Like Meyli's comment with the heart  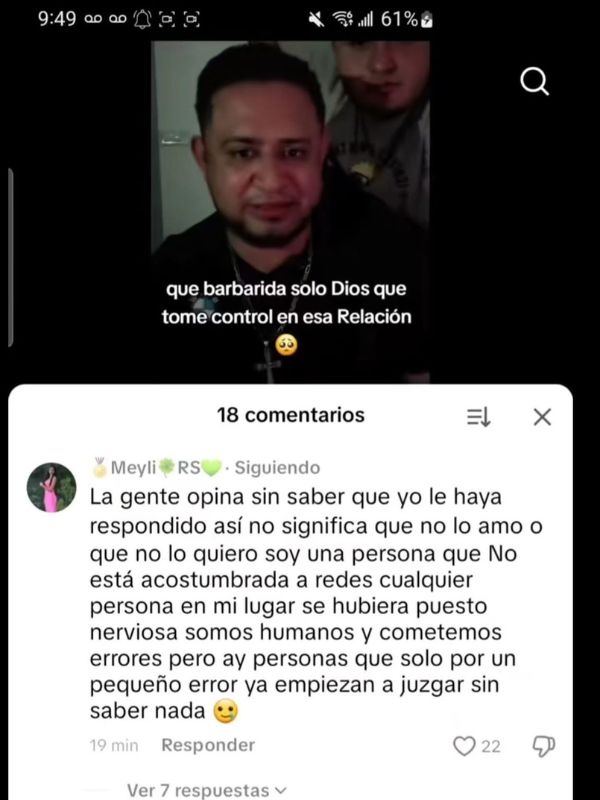click(464, 746)
